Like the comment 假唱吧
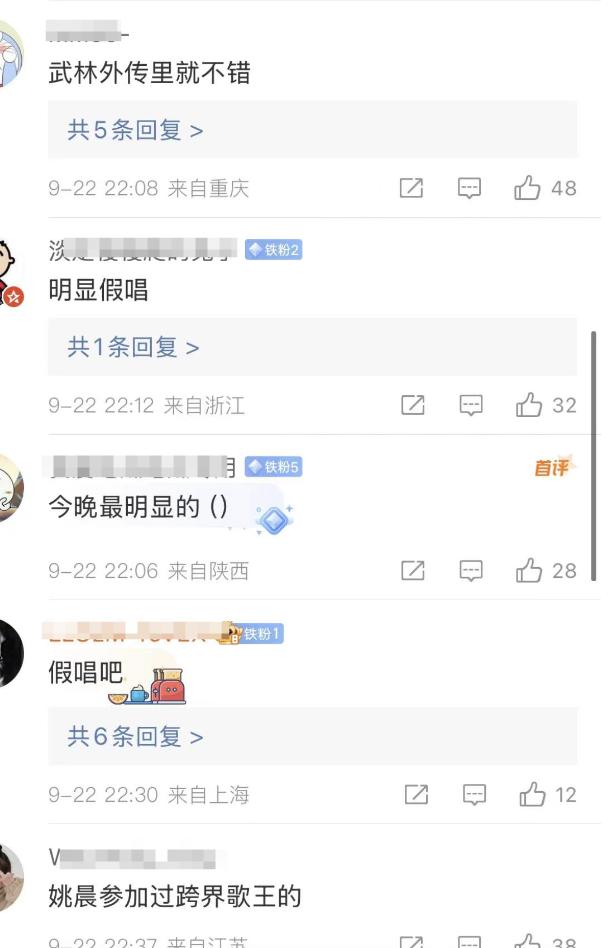Image resolution: width=608 pixels, height=948 pixels. coord(532,795)
